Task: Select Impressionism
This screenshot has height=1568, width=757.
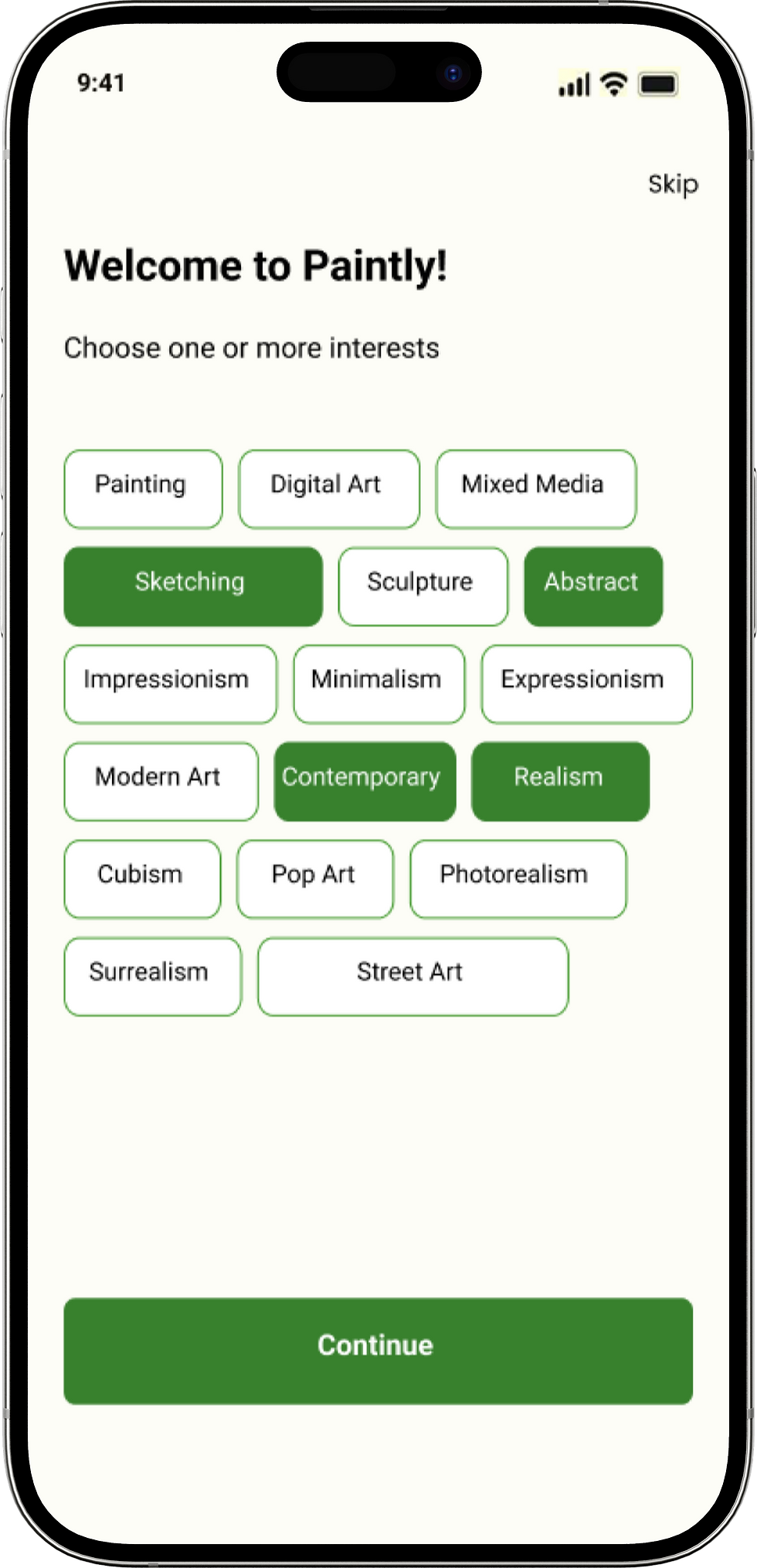Action: click(x=170, y=684)
